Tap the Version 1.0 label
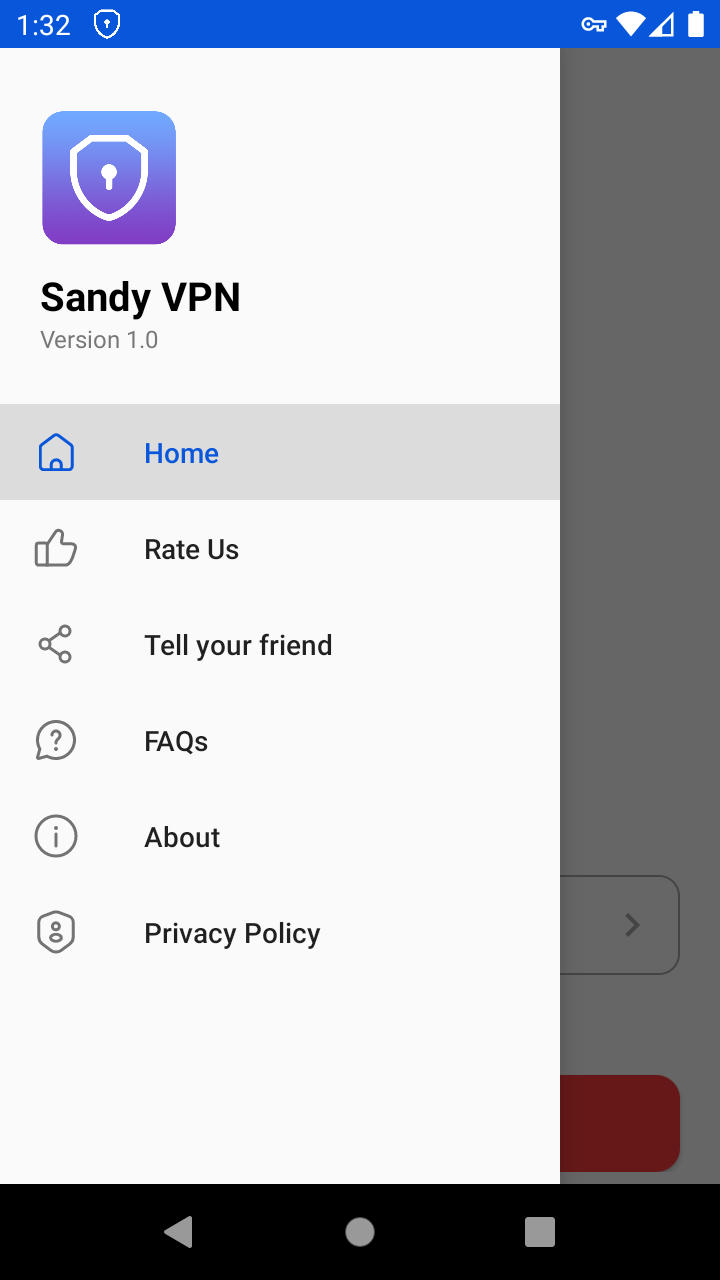 [x=99, y=339]
